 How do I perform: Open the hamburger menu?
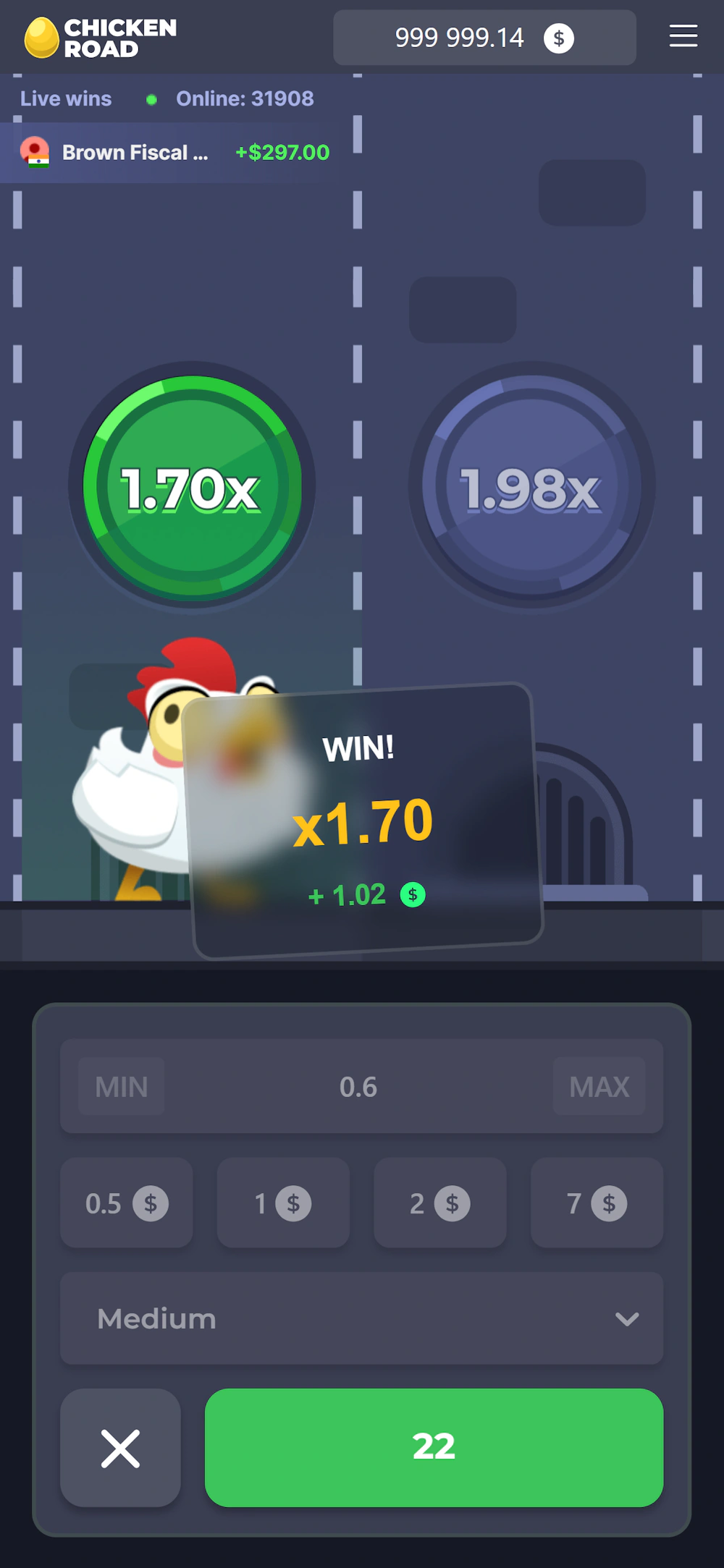click(x=683, y=36)
